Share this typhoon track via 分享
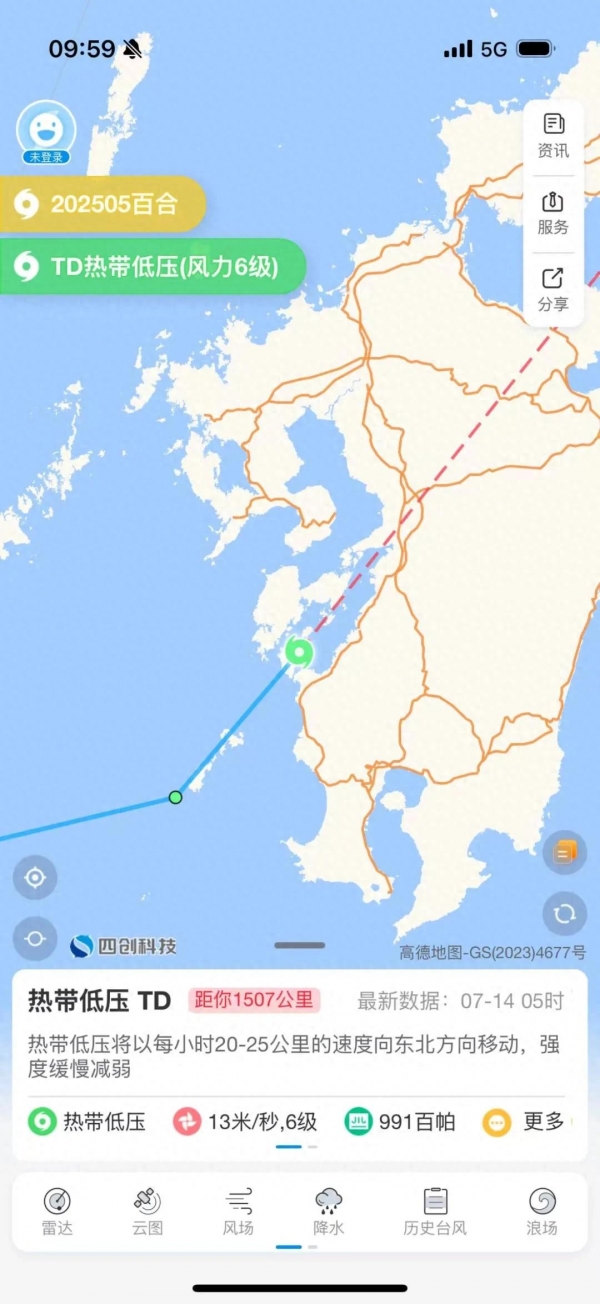 point(553,290)
